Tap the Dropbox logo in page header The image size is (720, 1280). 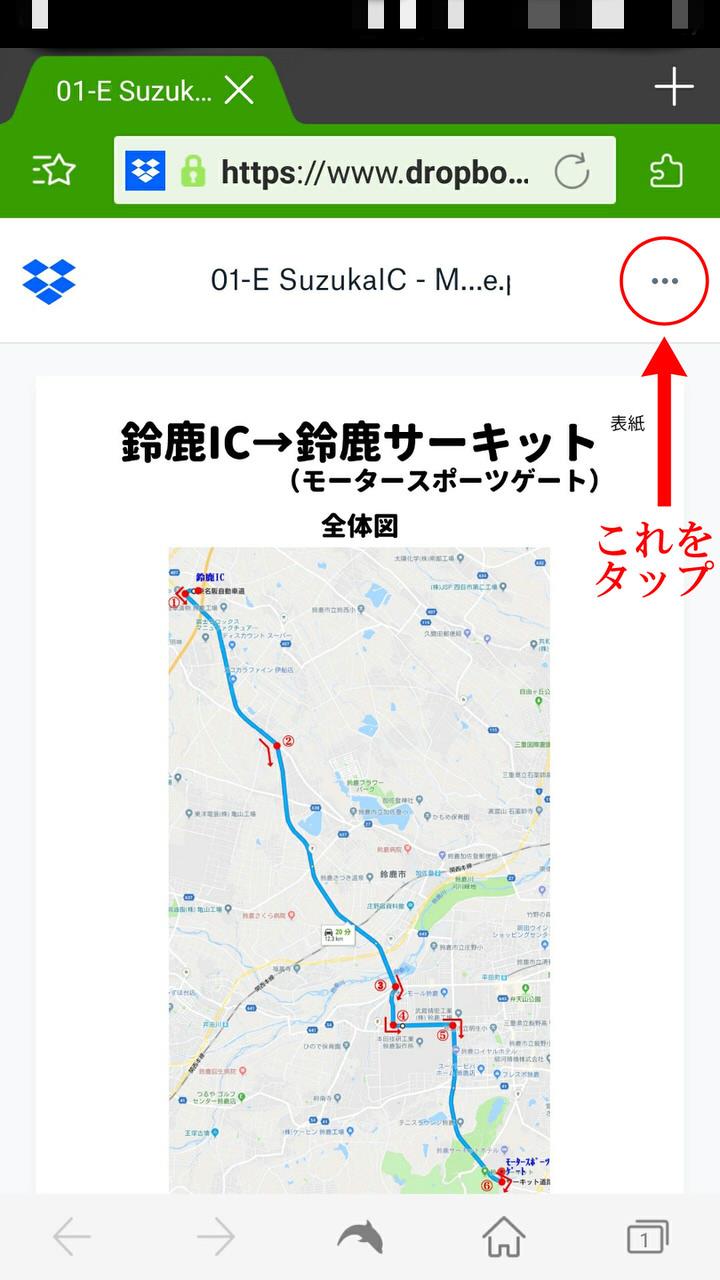(x=49, y=281)
